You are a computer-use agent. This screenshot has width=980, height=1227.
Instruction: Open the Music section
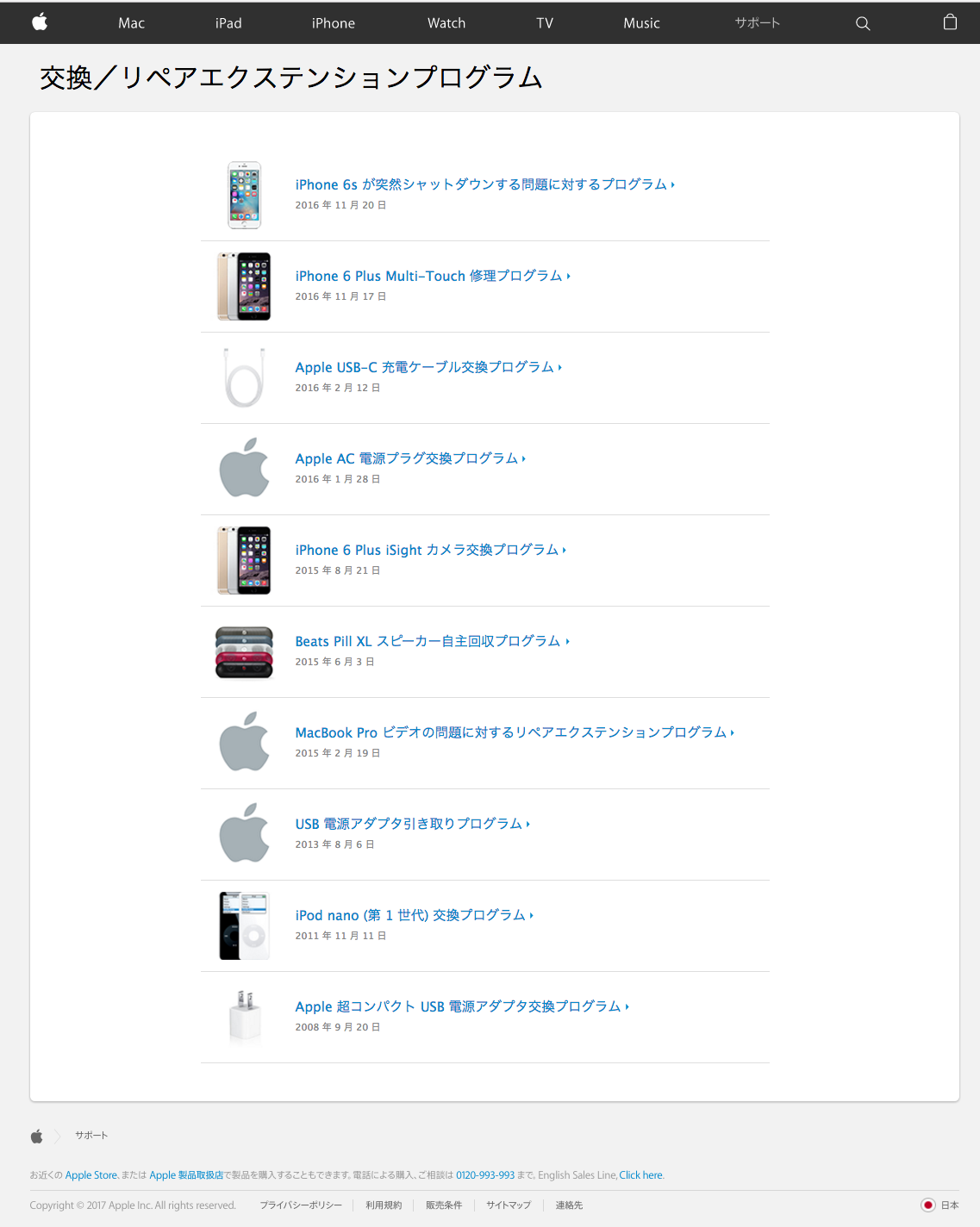click(x=641, y=23)
